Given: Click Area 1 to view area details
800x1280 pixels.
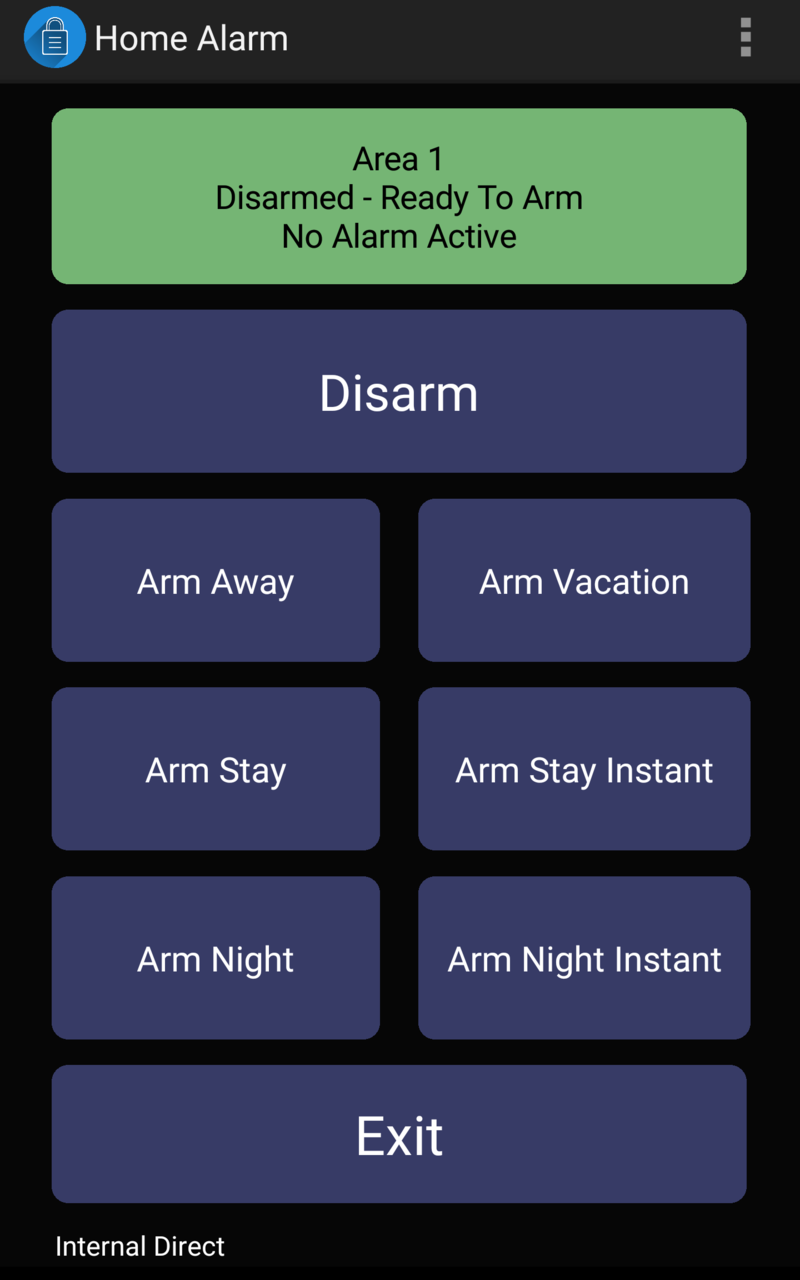Looking at the screenshot, I should (398, 158).
